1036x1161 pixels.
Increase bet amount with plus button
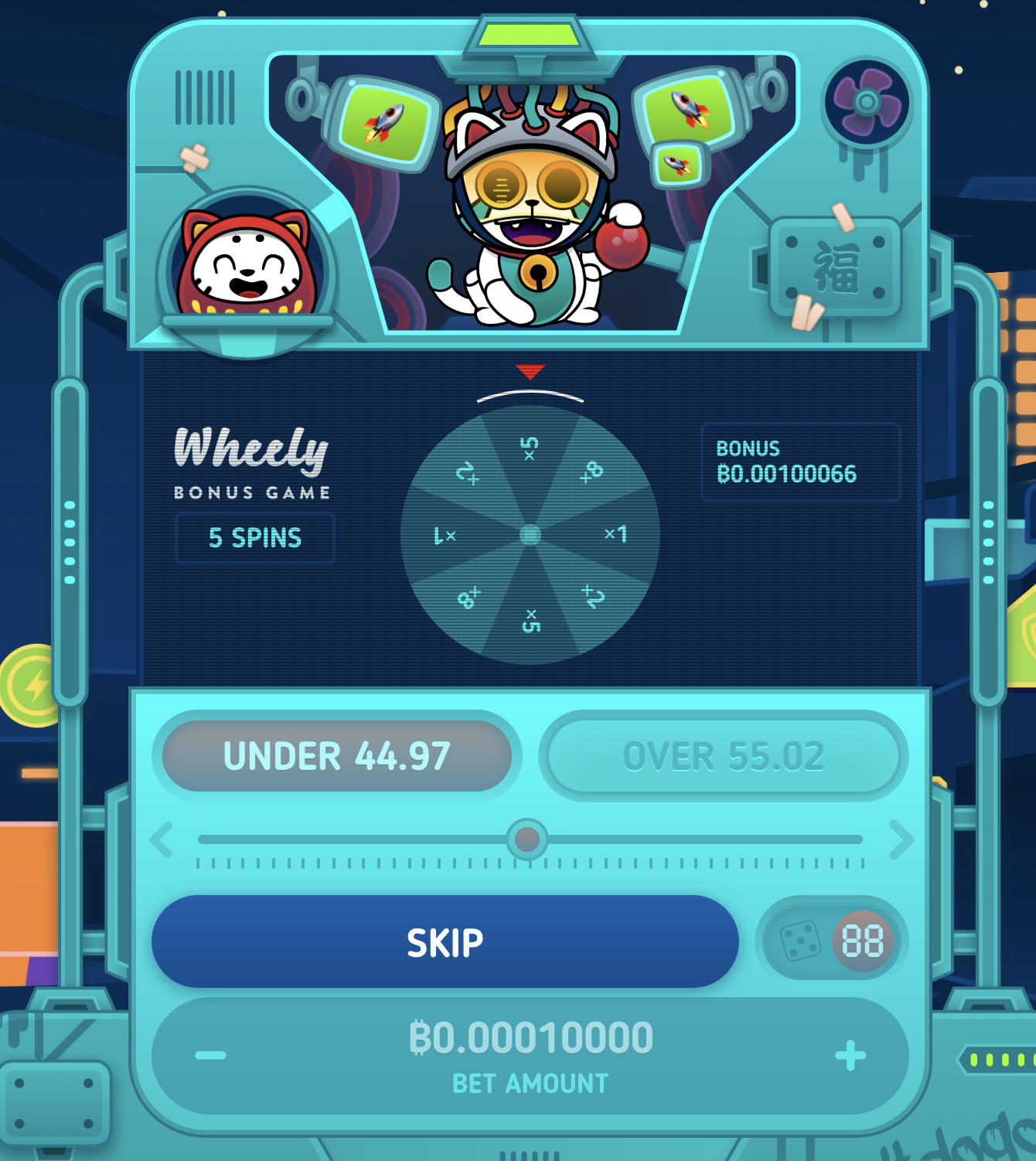(850, 1055)
